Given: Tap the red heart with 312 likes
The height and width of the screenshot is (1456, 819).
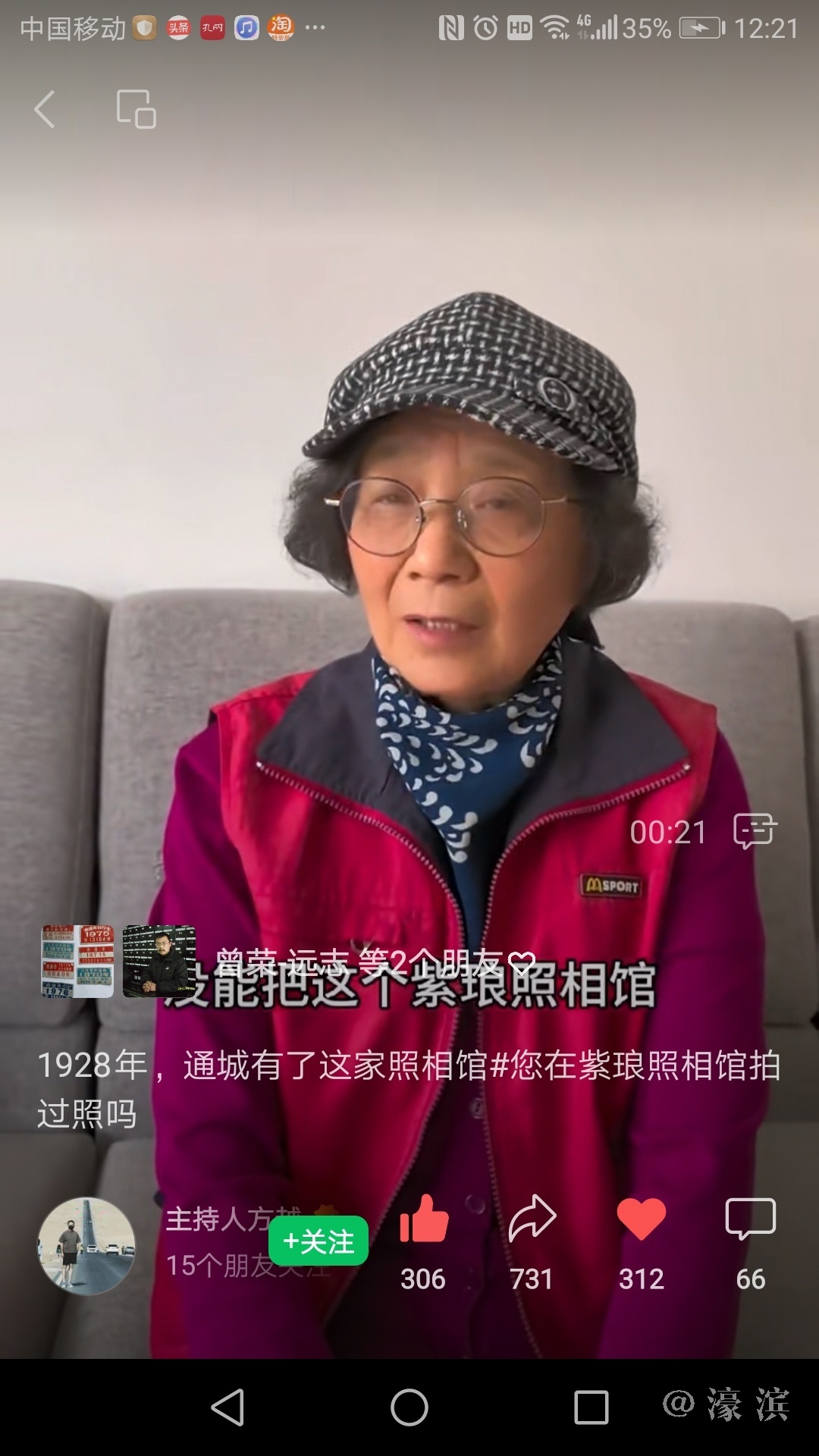Looking at the screenshot, I should tap(642, 1220).
